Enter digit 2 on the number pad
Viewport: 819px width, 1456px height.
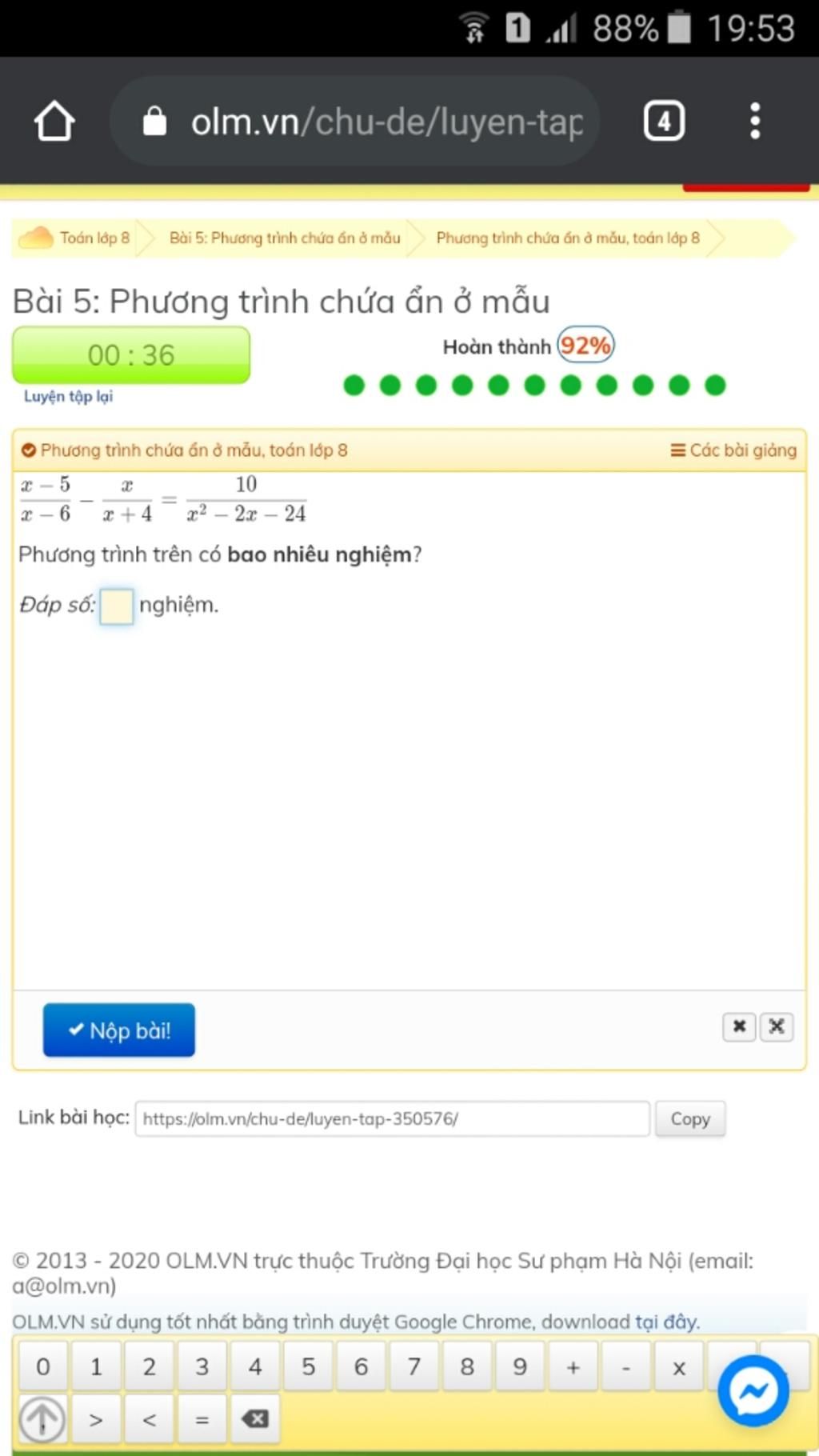(x=150, y=1367)
